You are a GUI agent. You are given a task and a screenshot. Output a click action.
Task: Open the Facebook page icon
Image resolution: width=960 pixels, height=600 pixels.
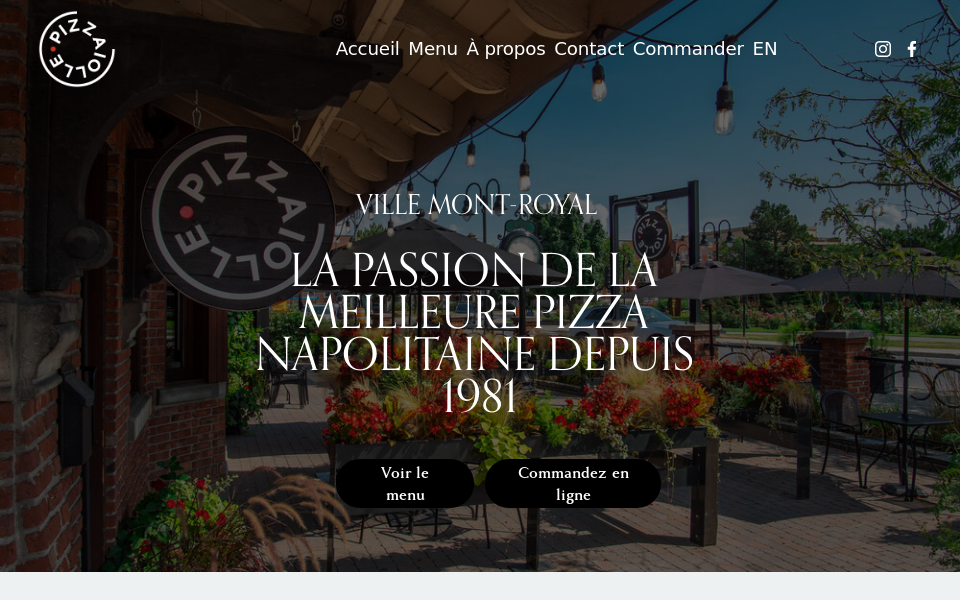[912, 49]
